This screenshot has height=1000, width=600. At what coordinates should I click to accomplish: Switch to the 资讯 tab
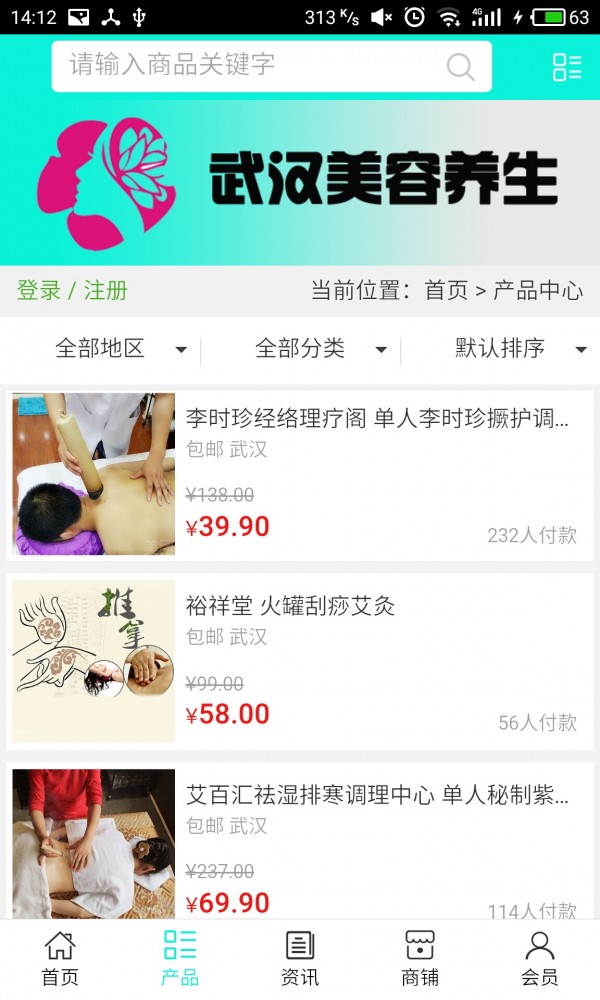tap(300, 958)
